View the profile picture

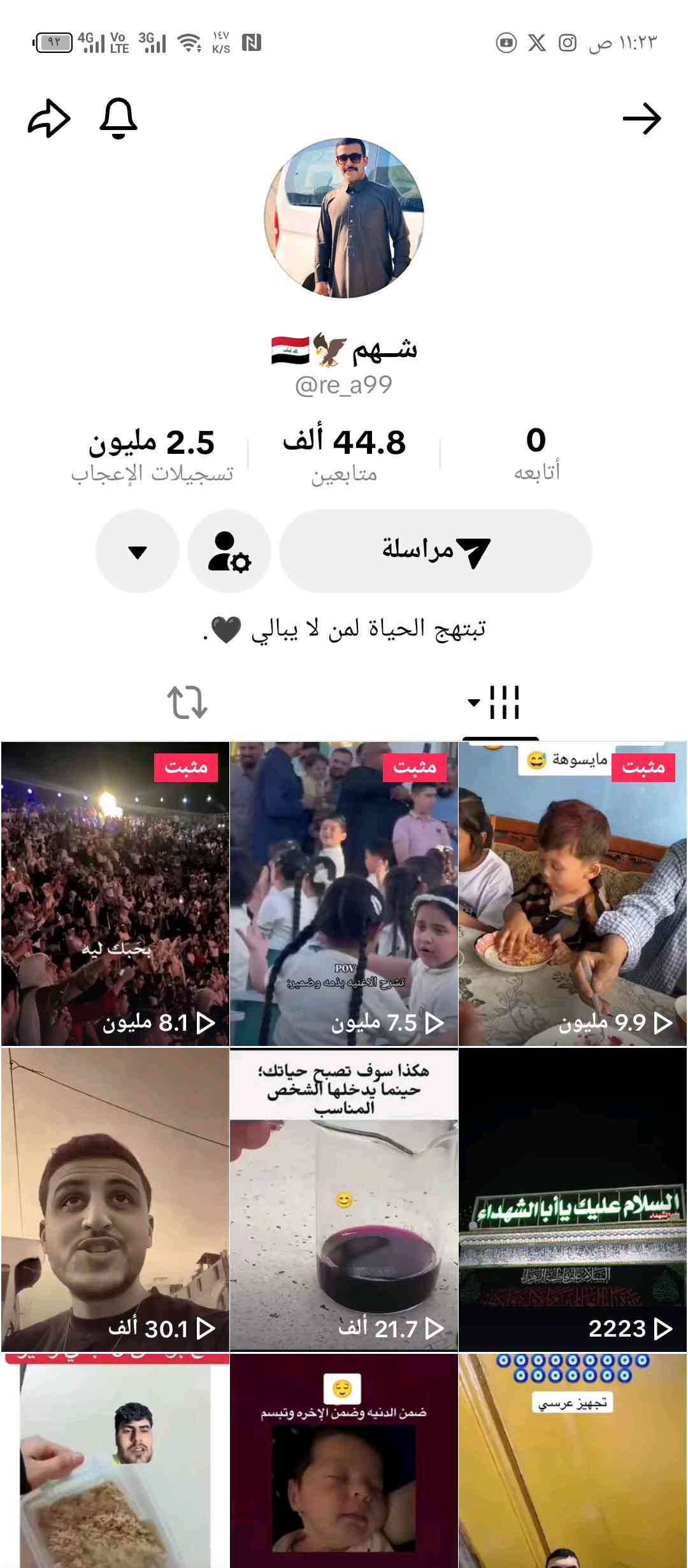tap(344, 218)
